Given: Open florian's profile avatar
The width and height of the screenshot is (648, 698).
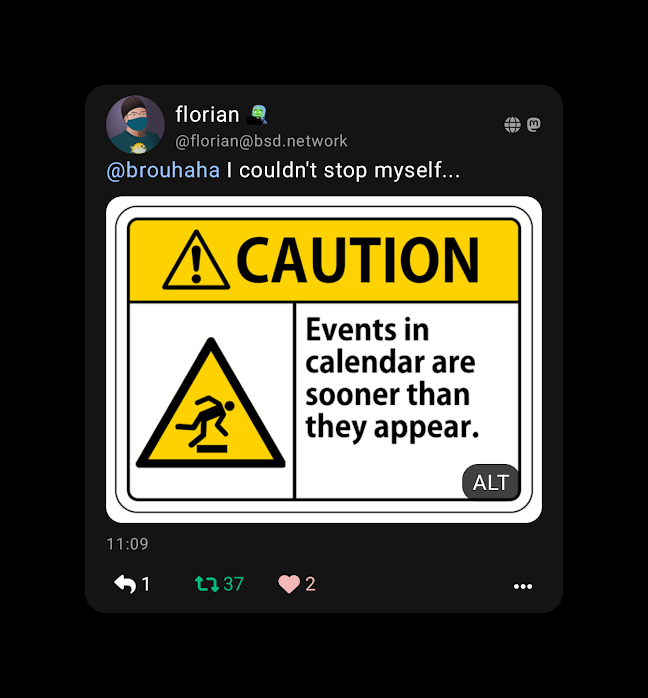Looking at the screenshot, I should [x=135, y=125].
